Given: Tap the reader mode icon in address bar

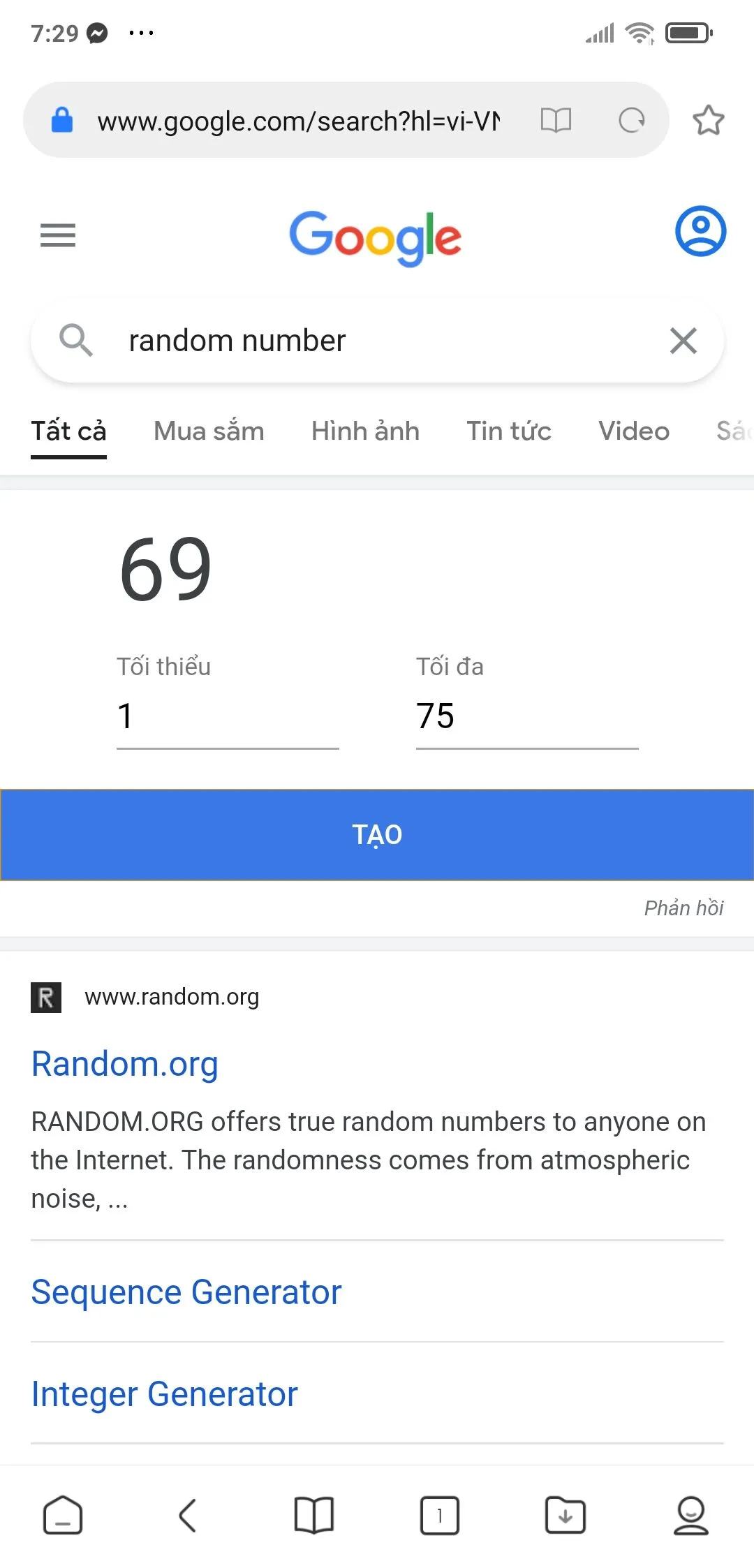Looking at the screenshot, I should point(556,120).
